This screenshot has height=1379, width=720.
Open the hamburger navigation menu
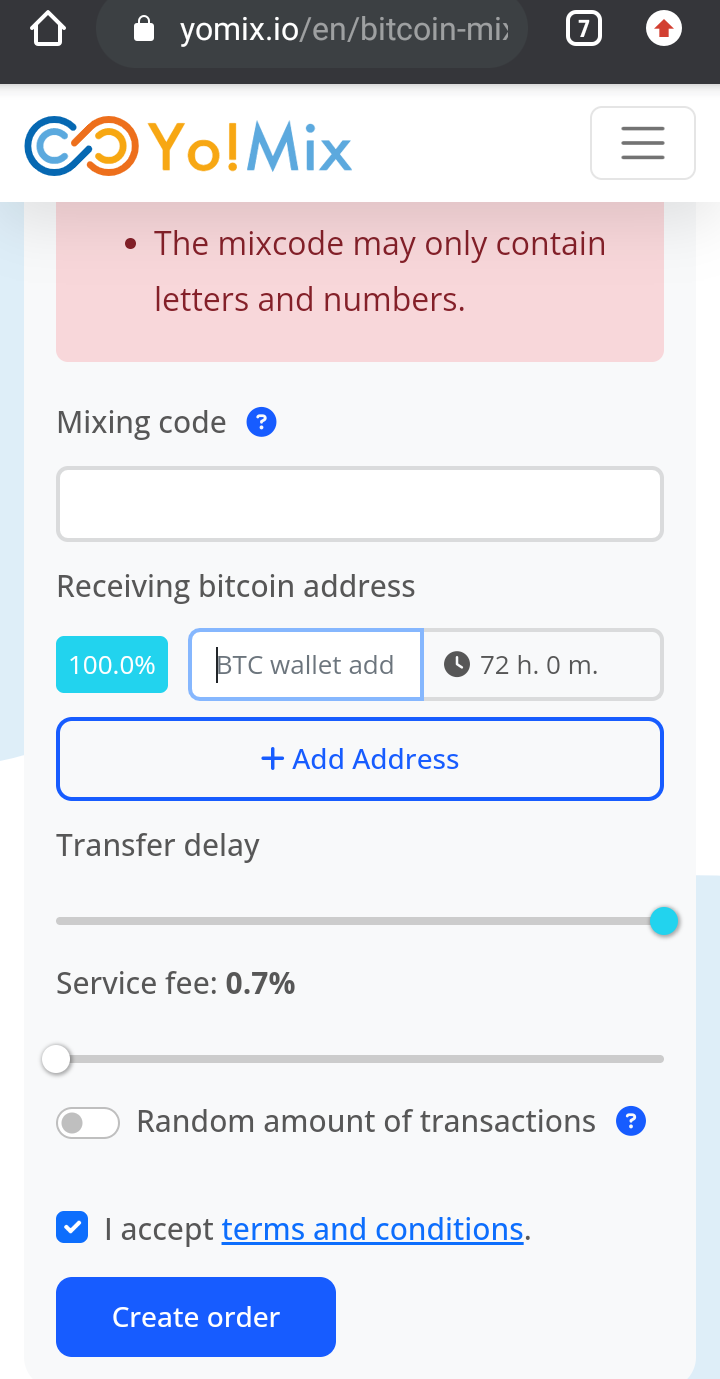click(642, 143)
